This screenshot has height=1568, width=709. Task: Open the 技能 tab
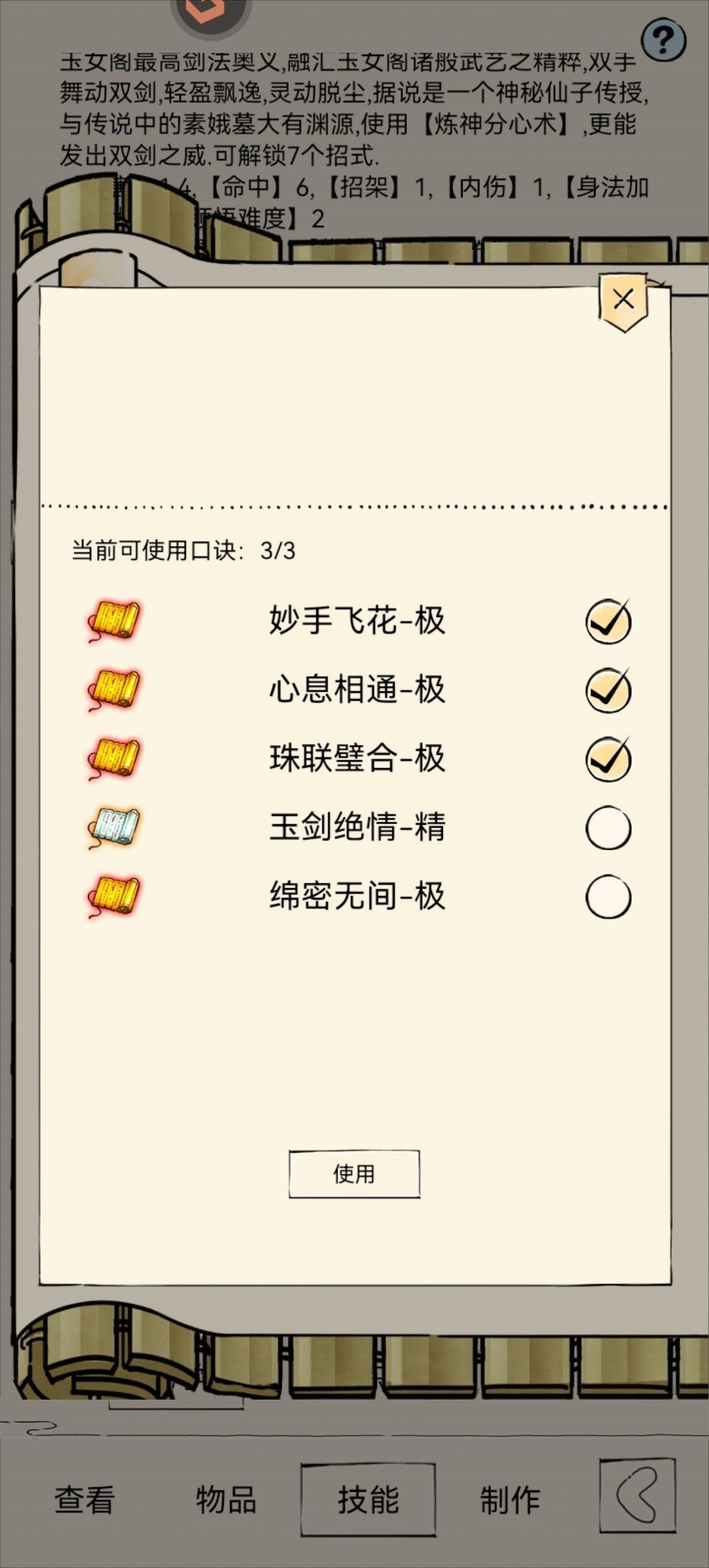tap(368, 1499)
